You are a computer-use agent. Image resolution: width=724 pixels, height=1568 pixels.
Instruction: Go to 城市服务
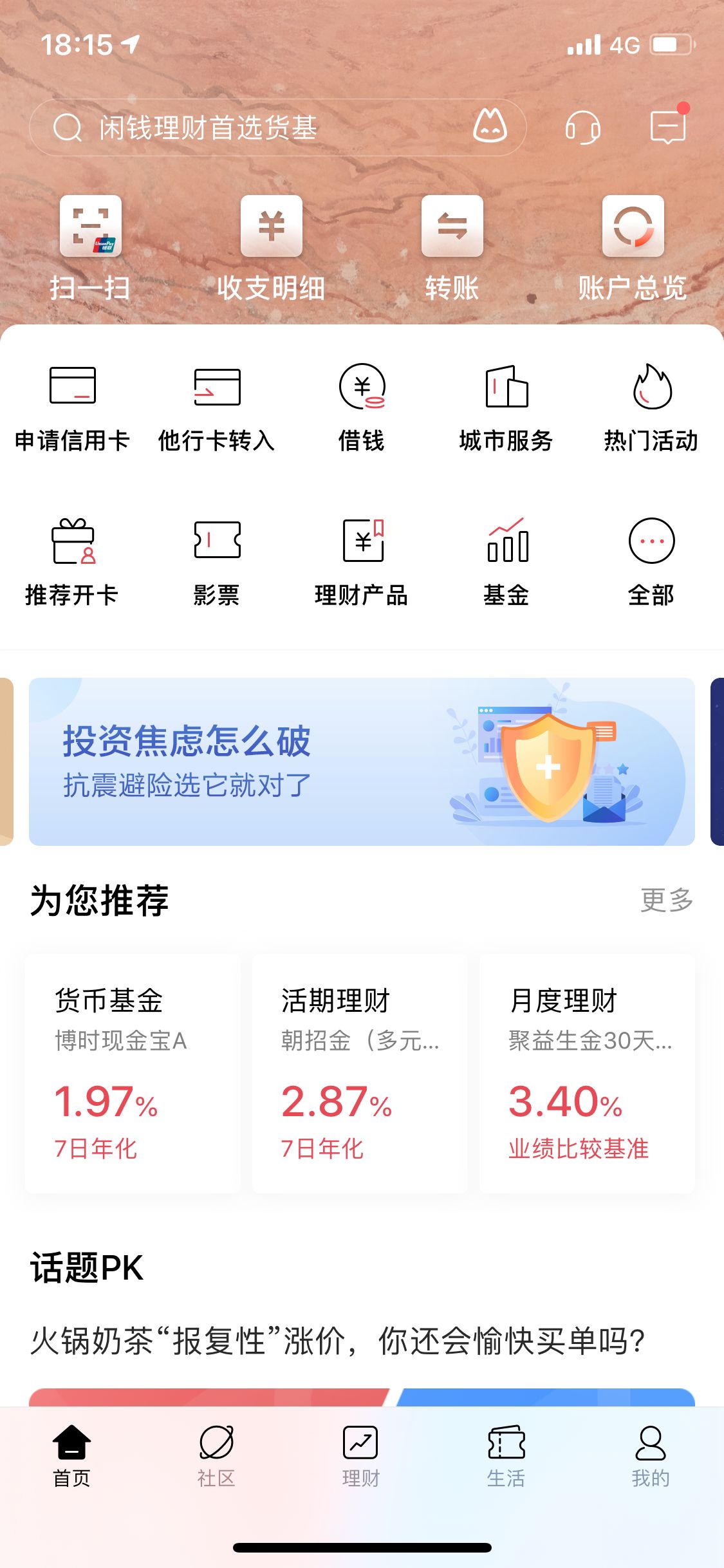(x=506, y=407)
